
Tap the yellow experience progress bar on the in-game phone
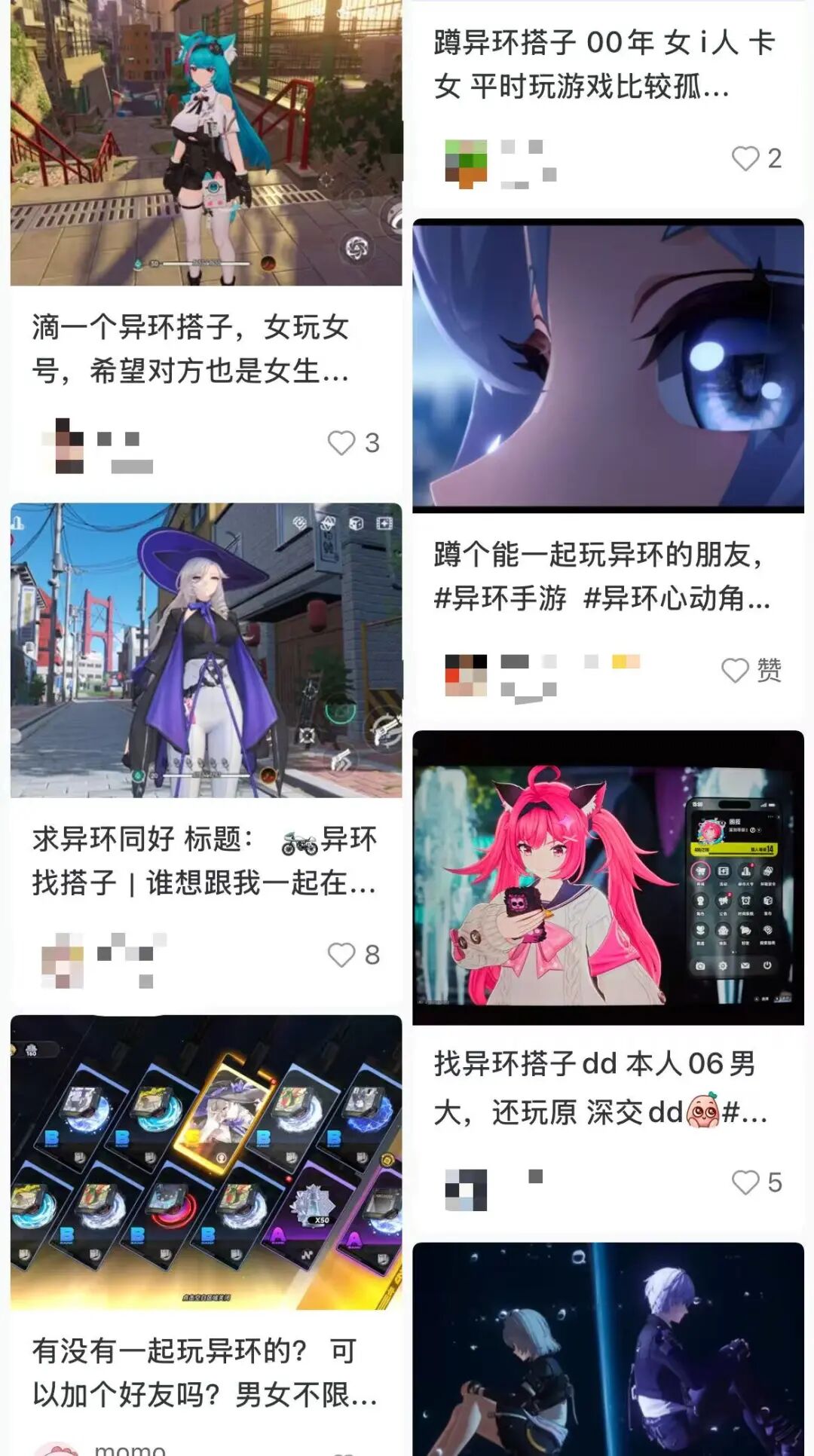click(x=734, y=849)
